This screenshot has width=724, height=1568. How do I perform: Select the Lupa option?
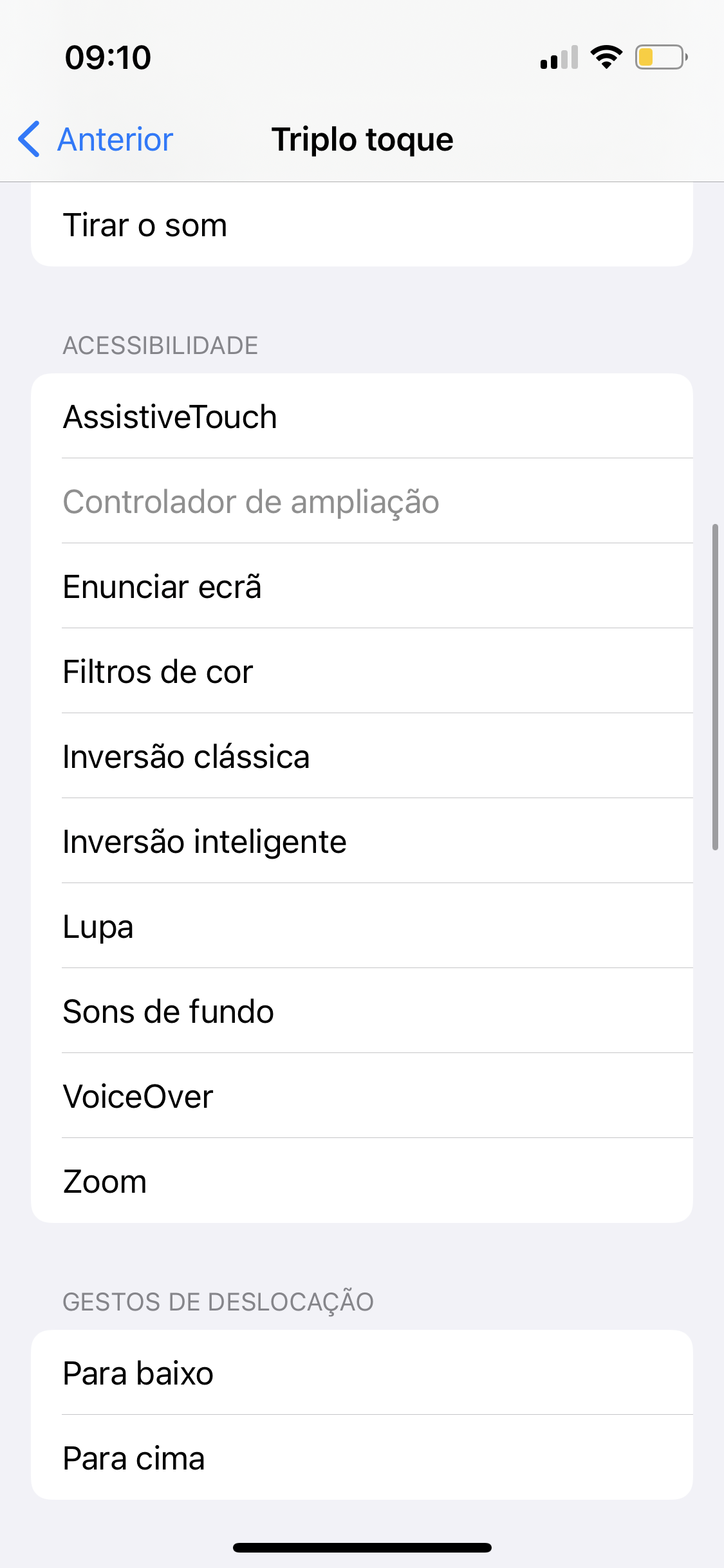pyautogui.click(x=362, y=926)
